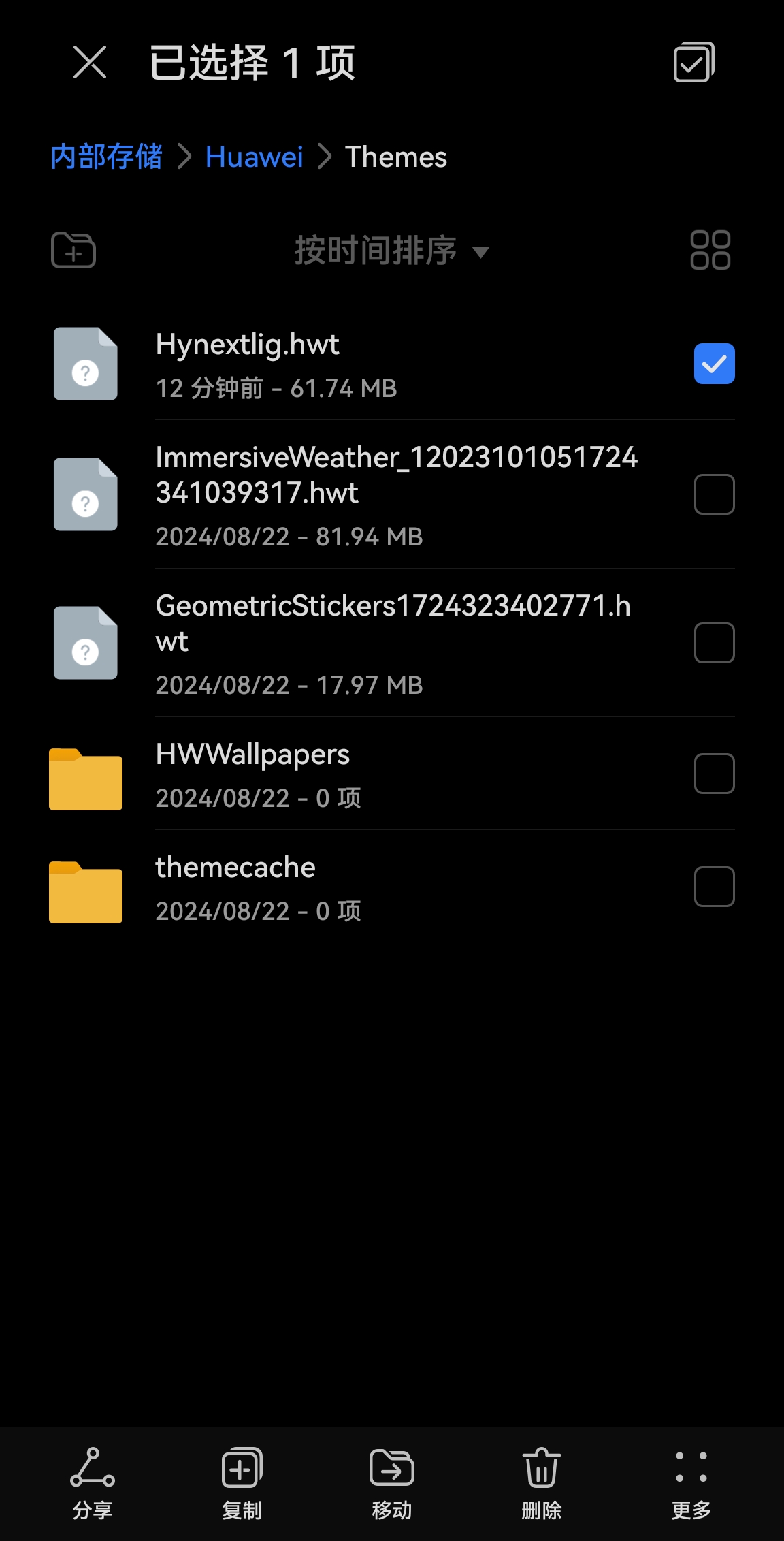Screen dimensions: 784x1541
Task: Switch to grid view layout
Action: pyautogui.click(x=710, y=250)
